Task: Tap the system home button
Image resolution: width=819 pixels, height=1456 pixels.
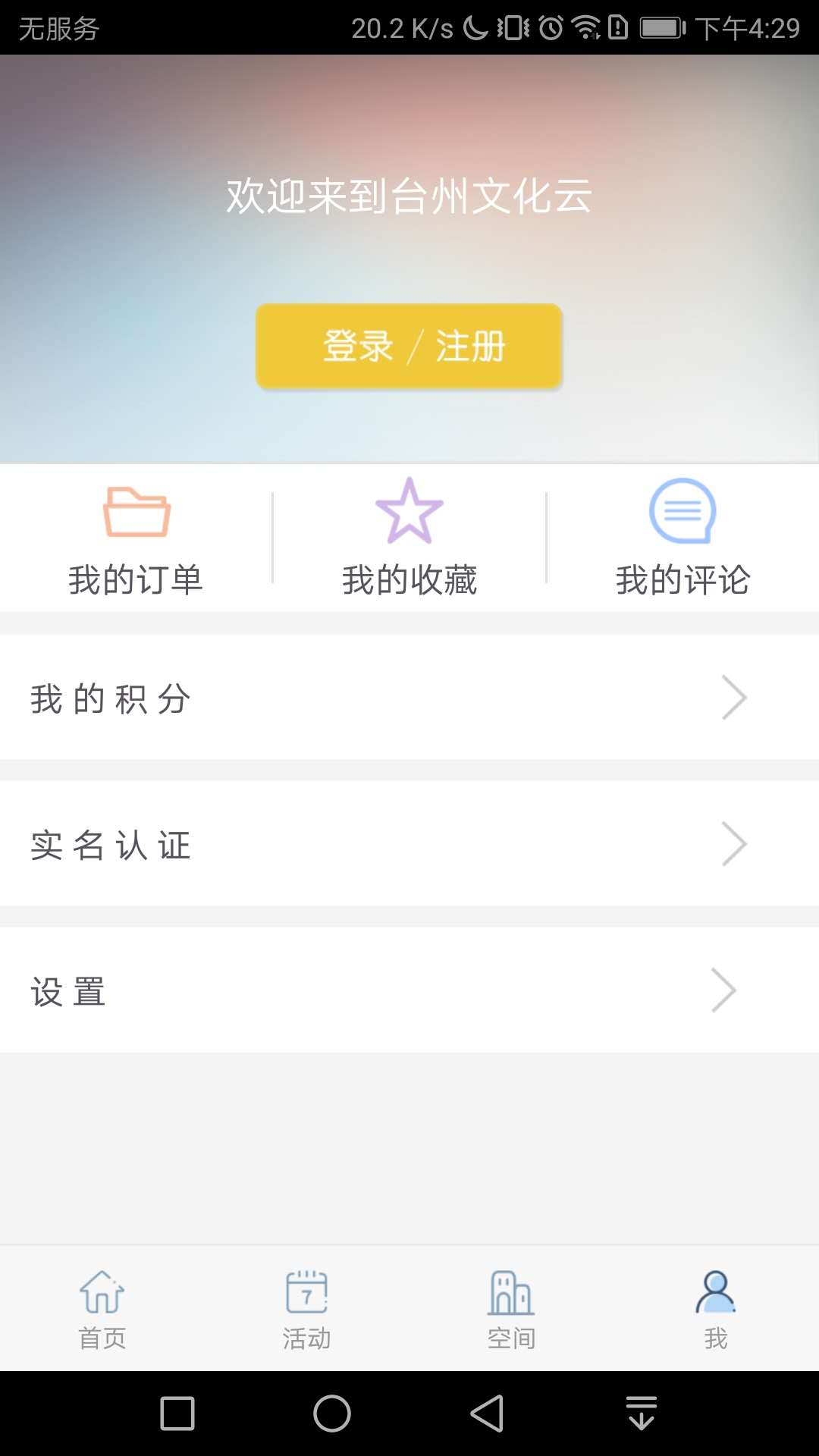Action: [x=332, y=1414]
